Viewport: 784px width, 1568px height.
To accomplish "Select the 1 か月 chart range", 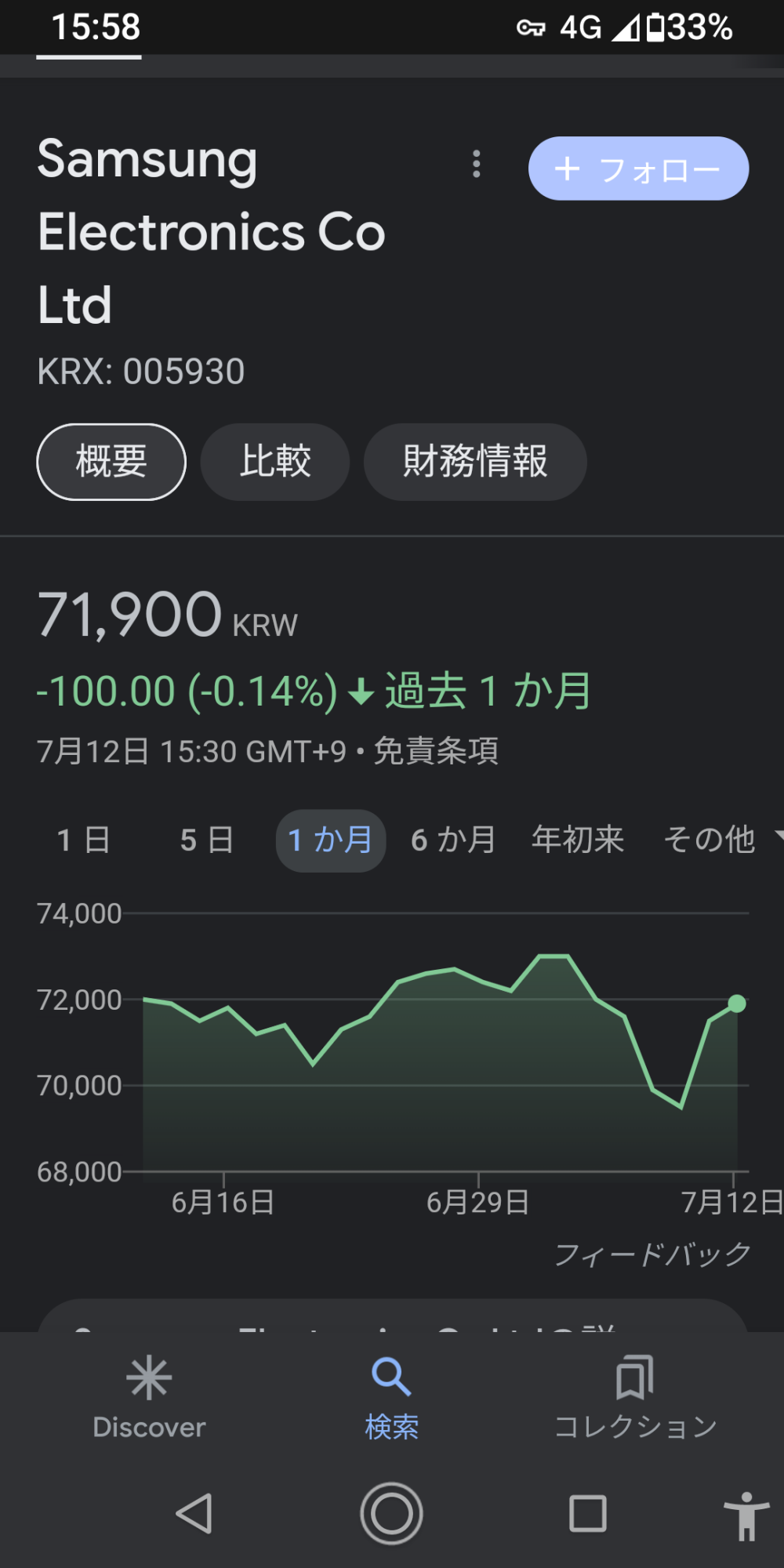I will click(x=331, y=840).
